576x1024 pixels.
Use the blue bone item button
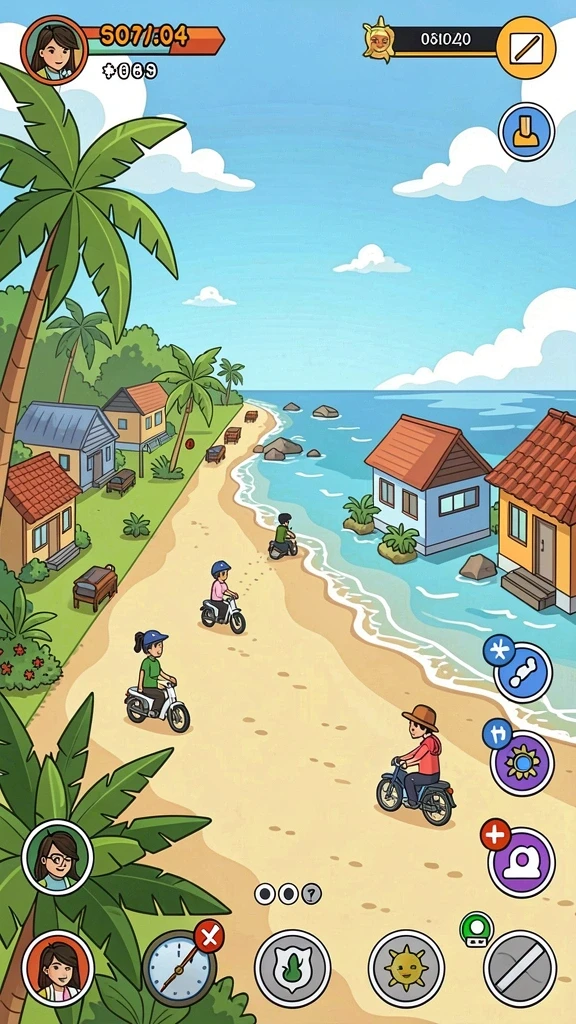coord(522,672)
